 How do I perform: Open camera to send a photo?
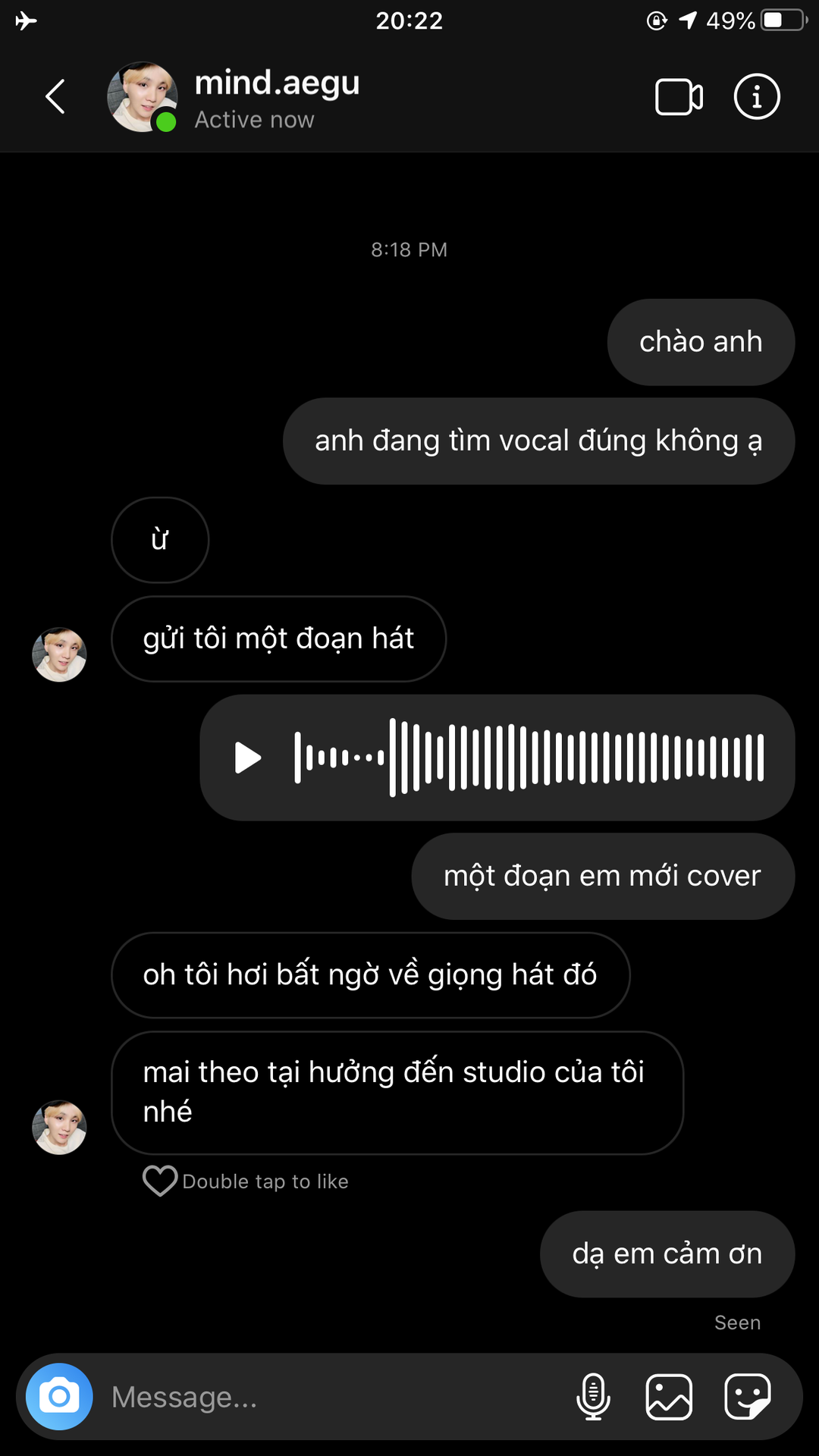click(x=59, y=1396)
